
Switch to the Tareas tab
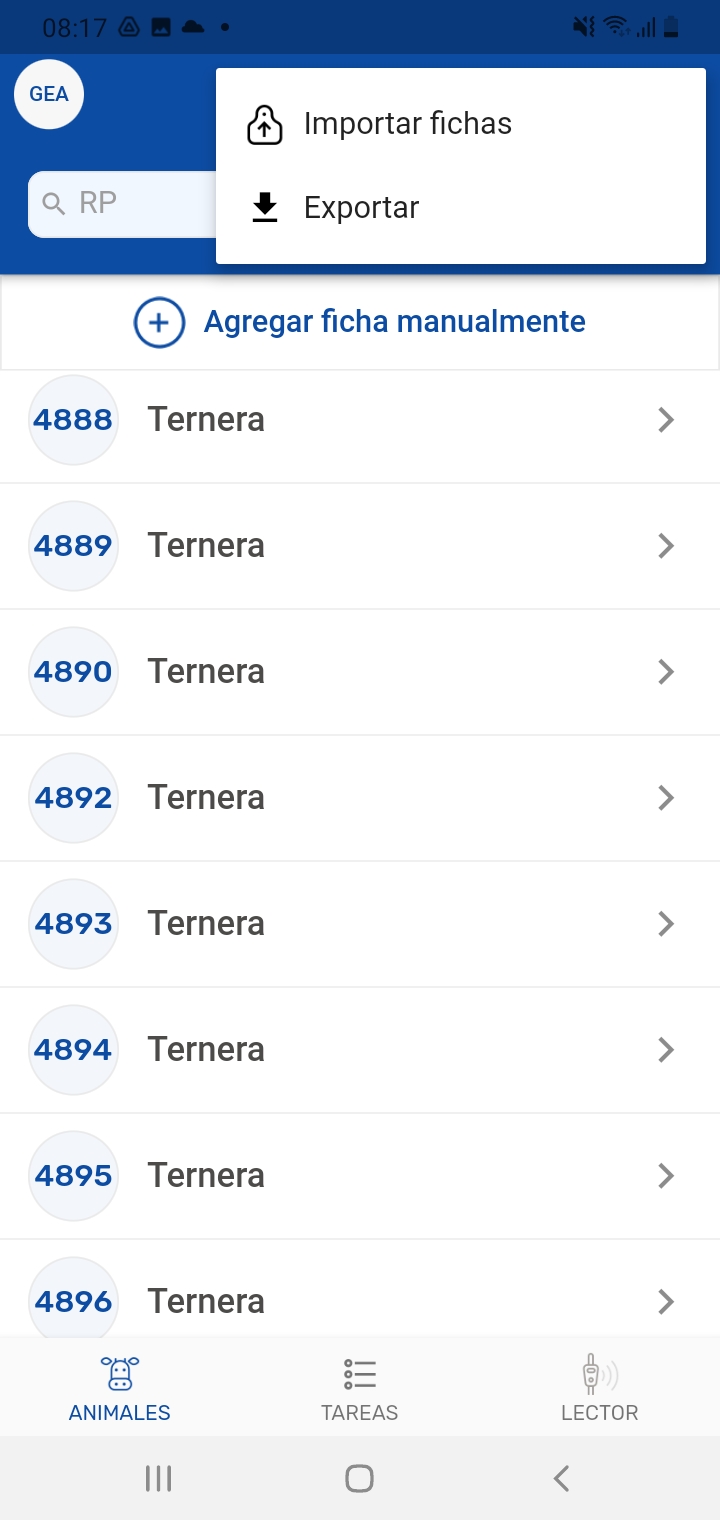pos(359,1389)
